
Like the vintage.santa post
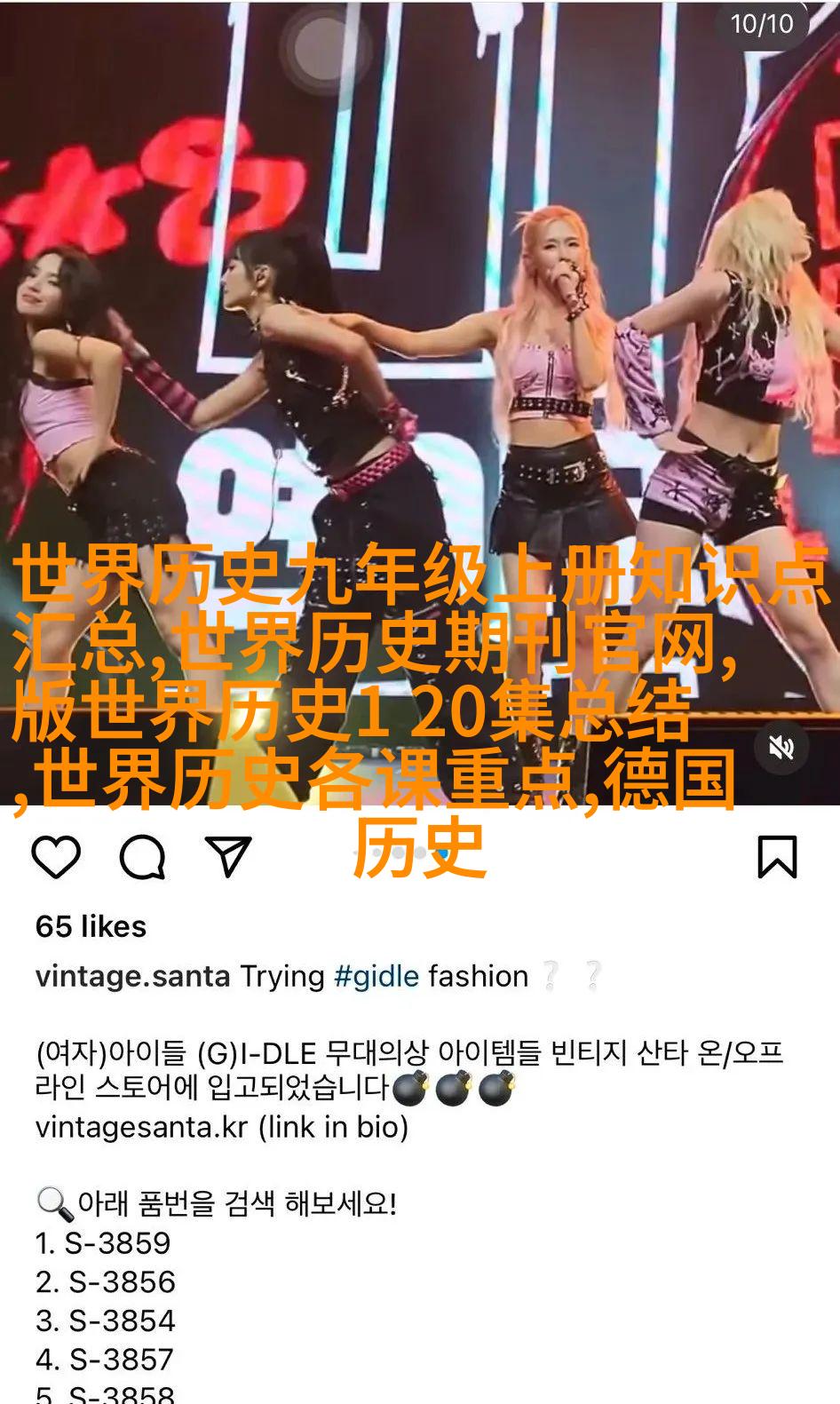point(56,857)
